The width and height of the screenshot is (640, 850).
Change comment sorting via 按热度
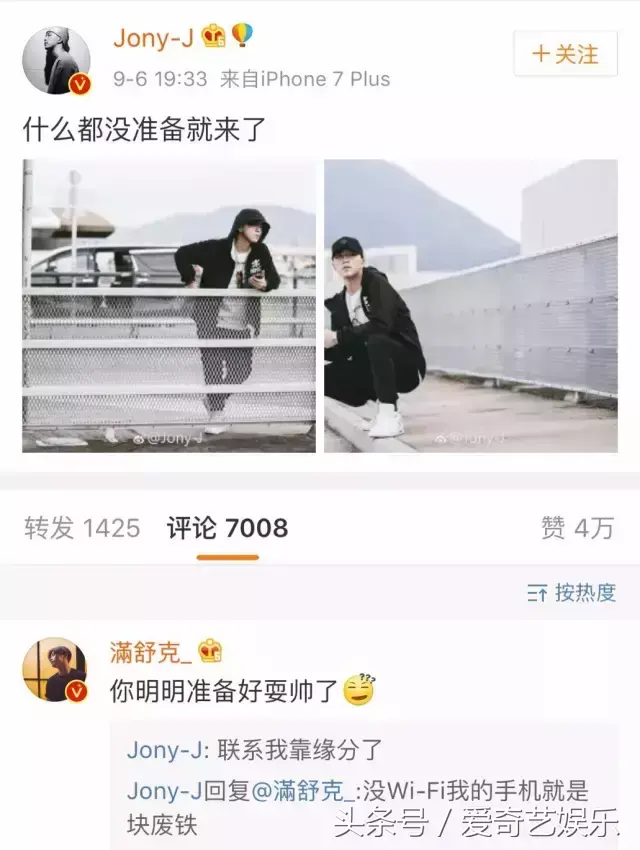pyautogui.click(x=571, y=593)
